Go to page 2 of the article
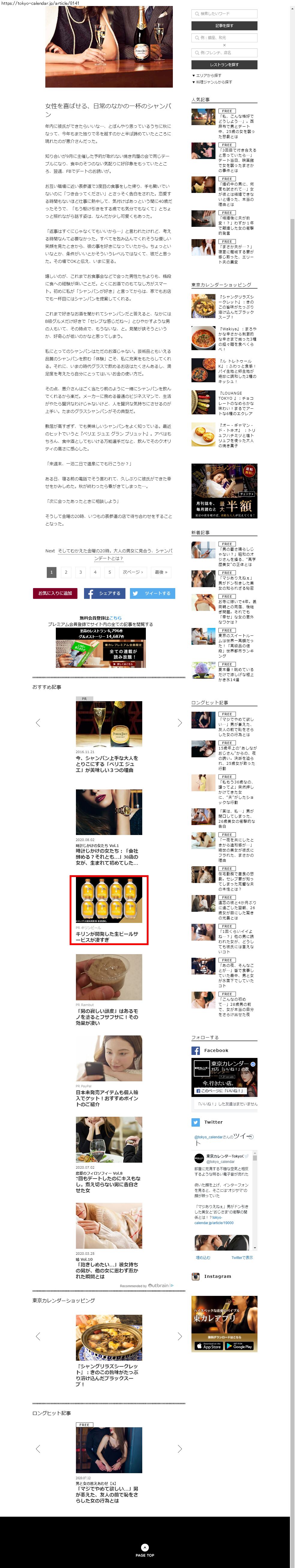Screen dimensions: 295x1568 (66, 572)
